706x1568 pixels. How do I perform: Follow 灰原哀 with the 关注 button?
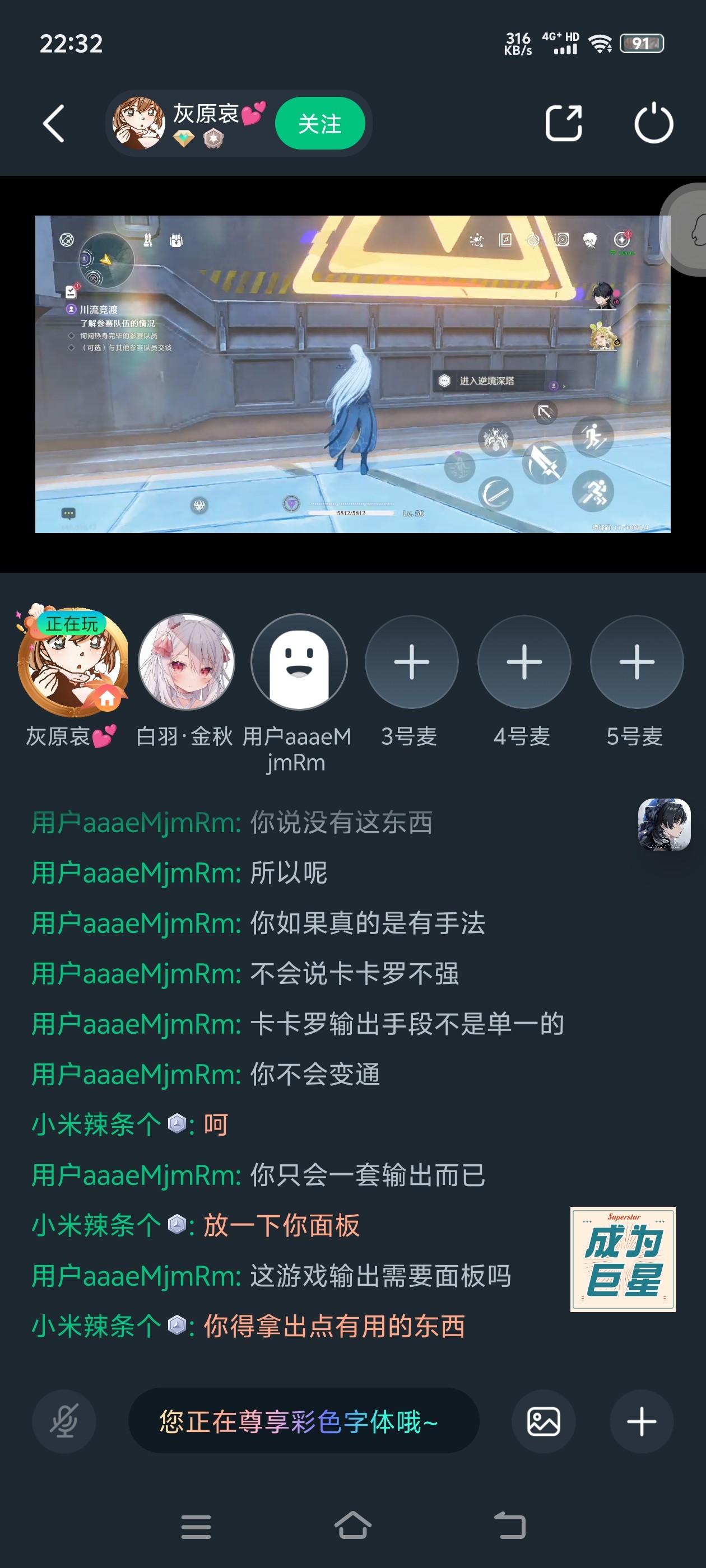tap(320, 124)
